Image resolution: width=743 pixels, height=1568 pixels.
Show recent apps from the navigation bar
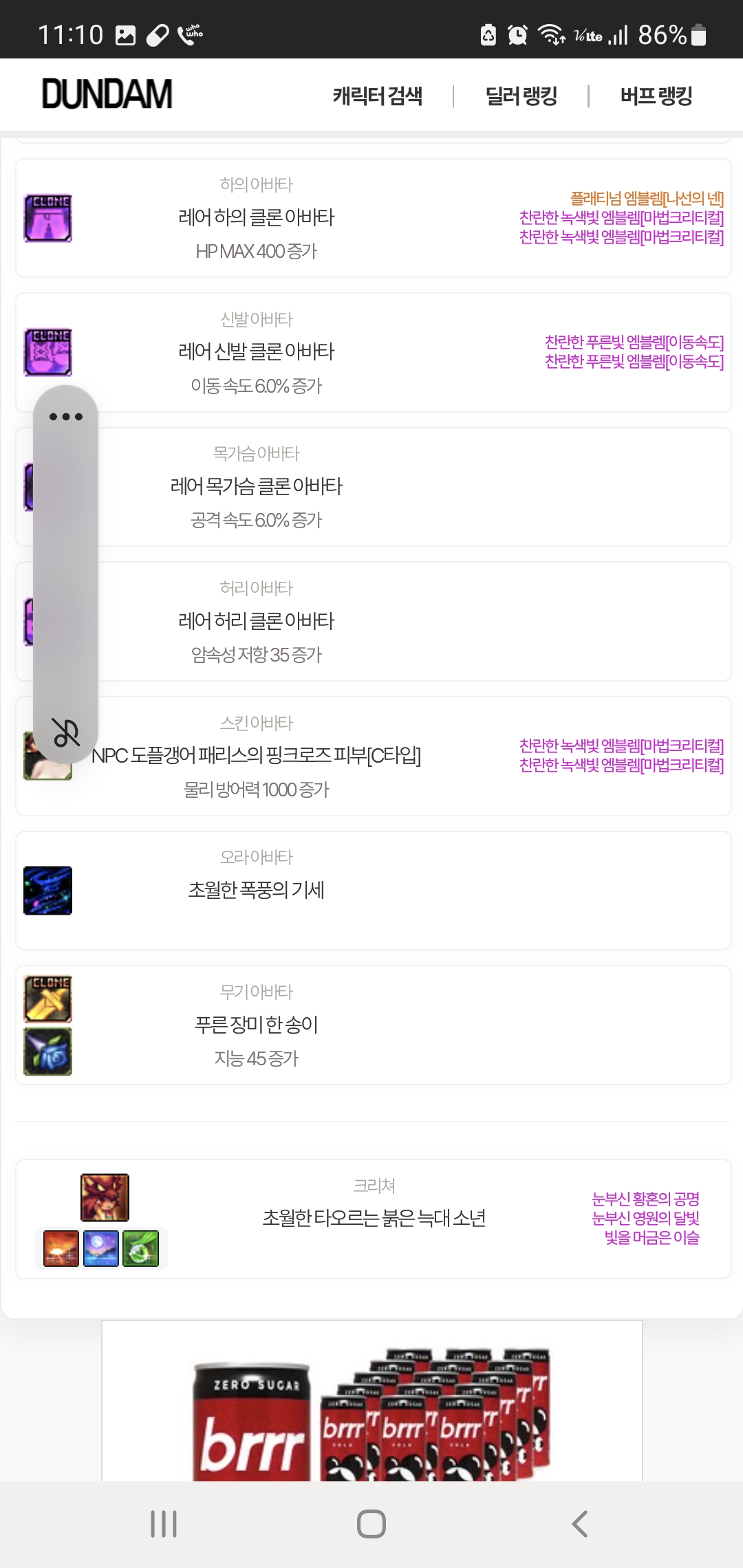164,1524
